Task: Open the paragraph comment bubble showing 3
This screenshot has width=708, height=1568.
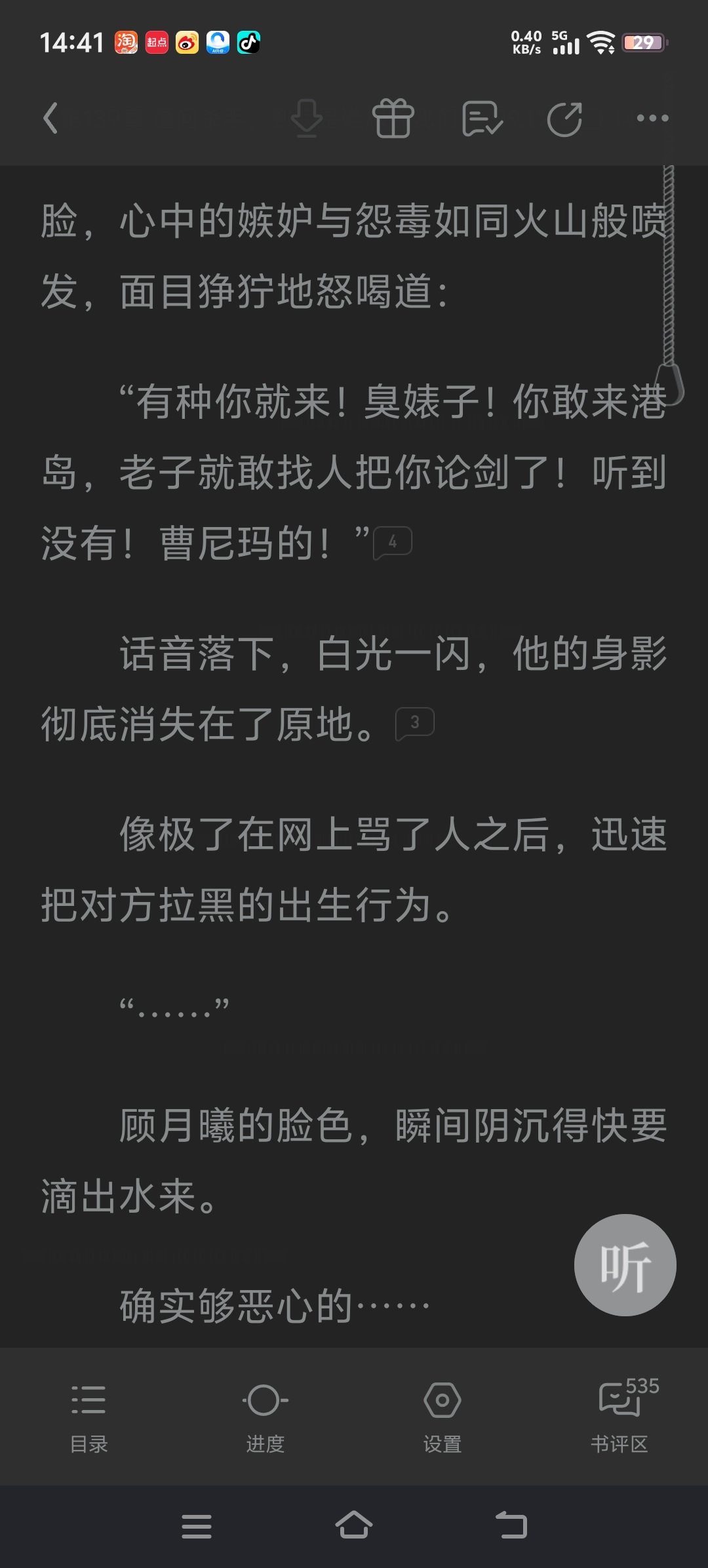Action: (415, 724)
